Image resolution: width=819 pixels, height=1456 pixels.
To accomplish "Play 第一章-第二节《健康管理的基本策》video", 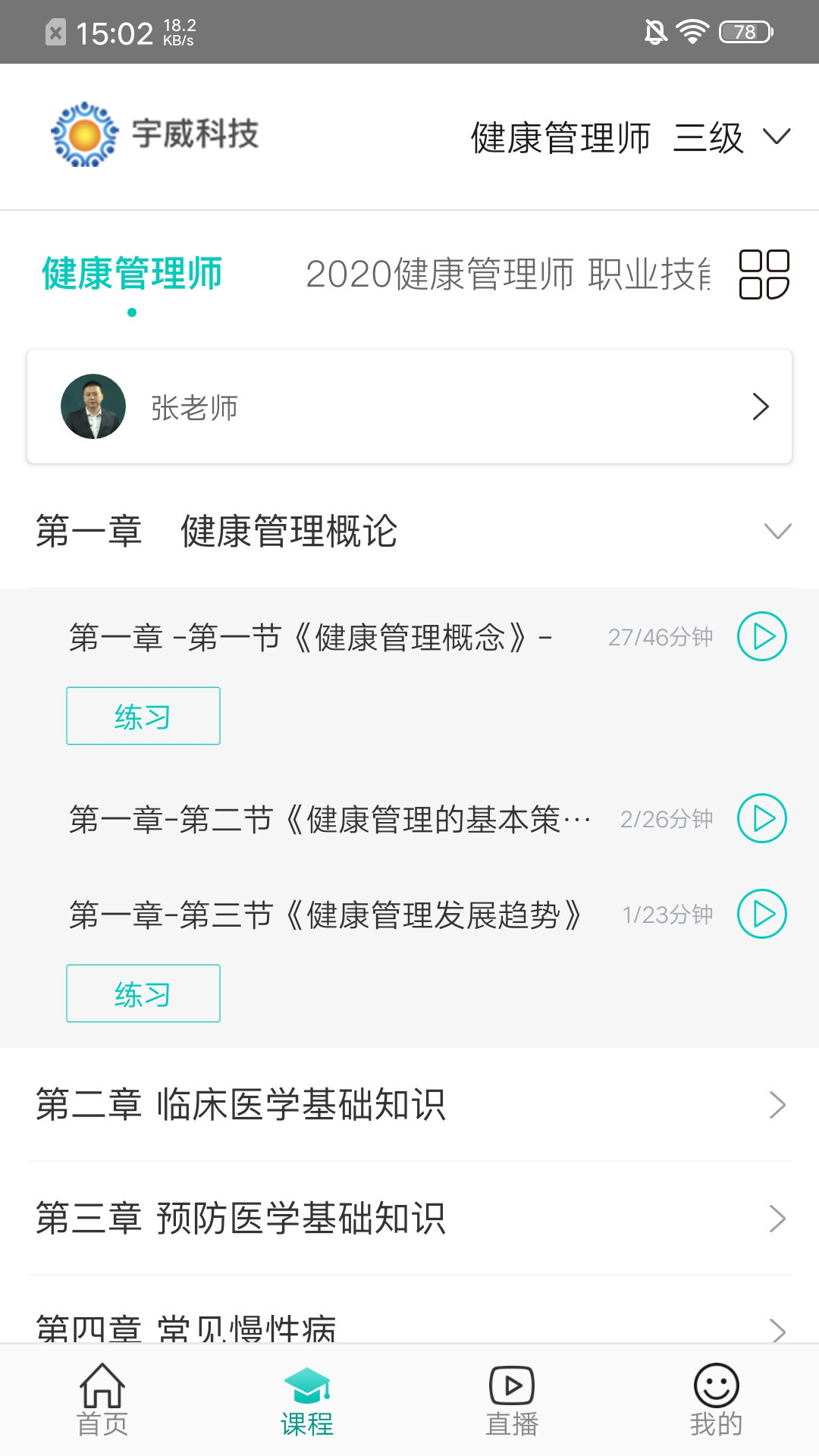I will [762, 819].
